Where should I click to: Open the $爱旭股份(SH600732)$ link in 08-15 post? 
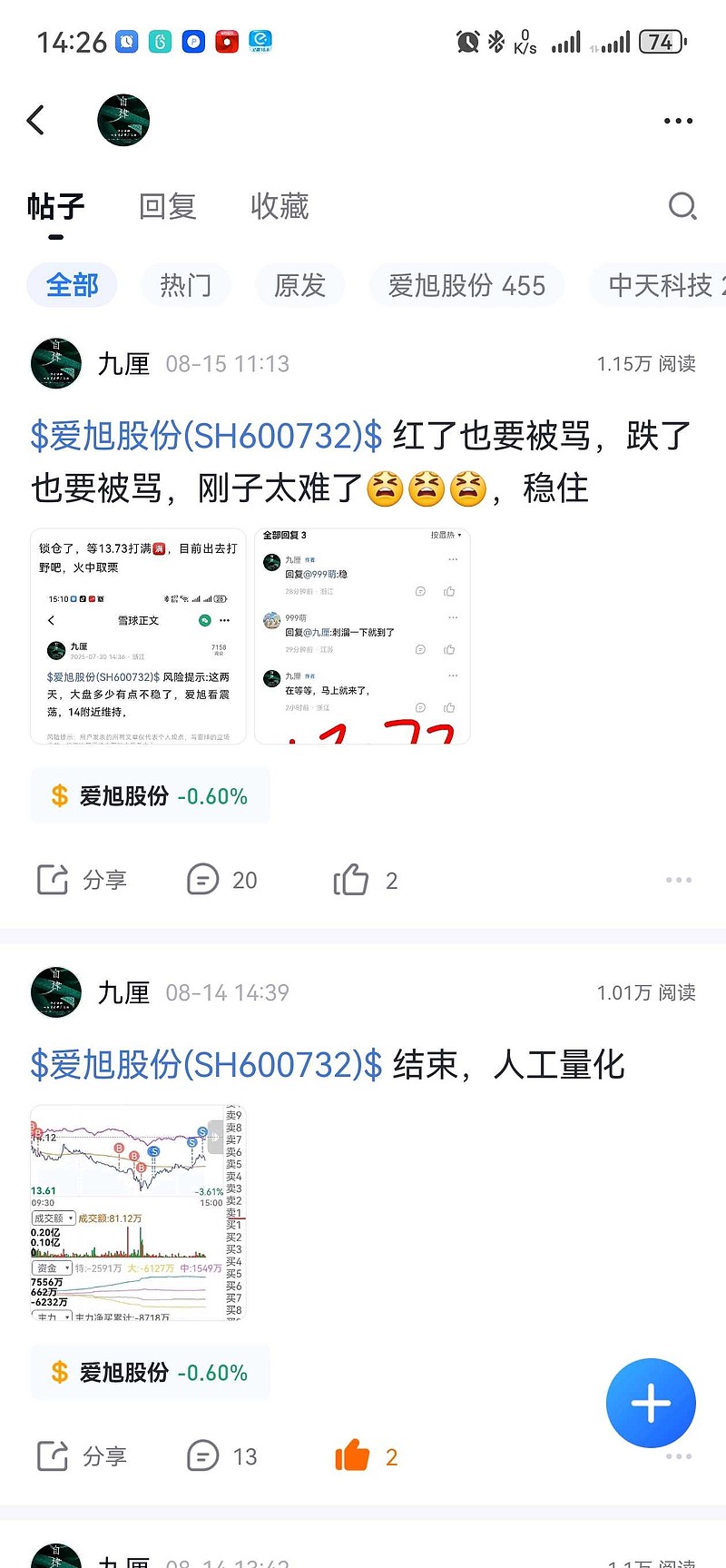point(207,436)
